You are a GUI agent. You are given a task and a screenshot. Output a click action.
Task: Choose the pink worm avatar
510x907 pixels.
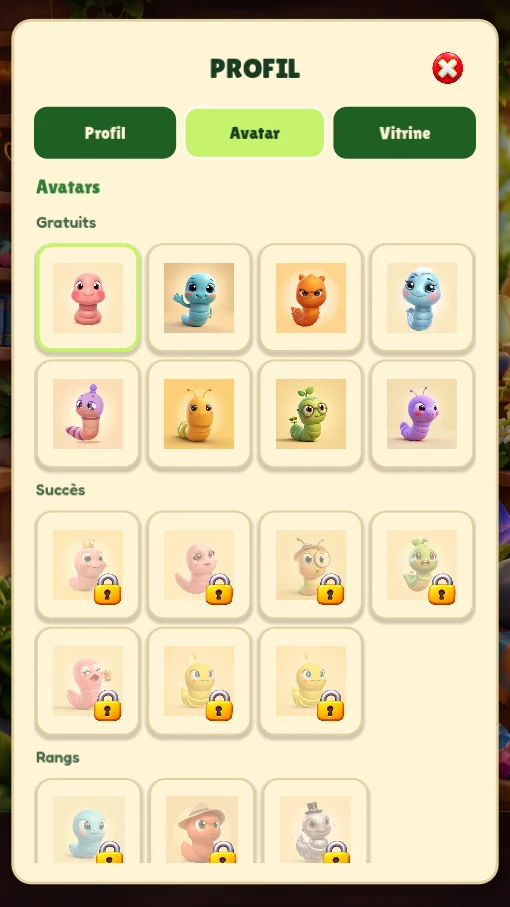88,297
